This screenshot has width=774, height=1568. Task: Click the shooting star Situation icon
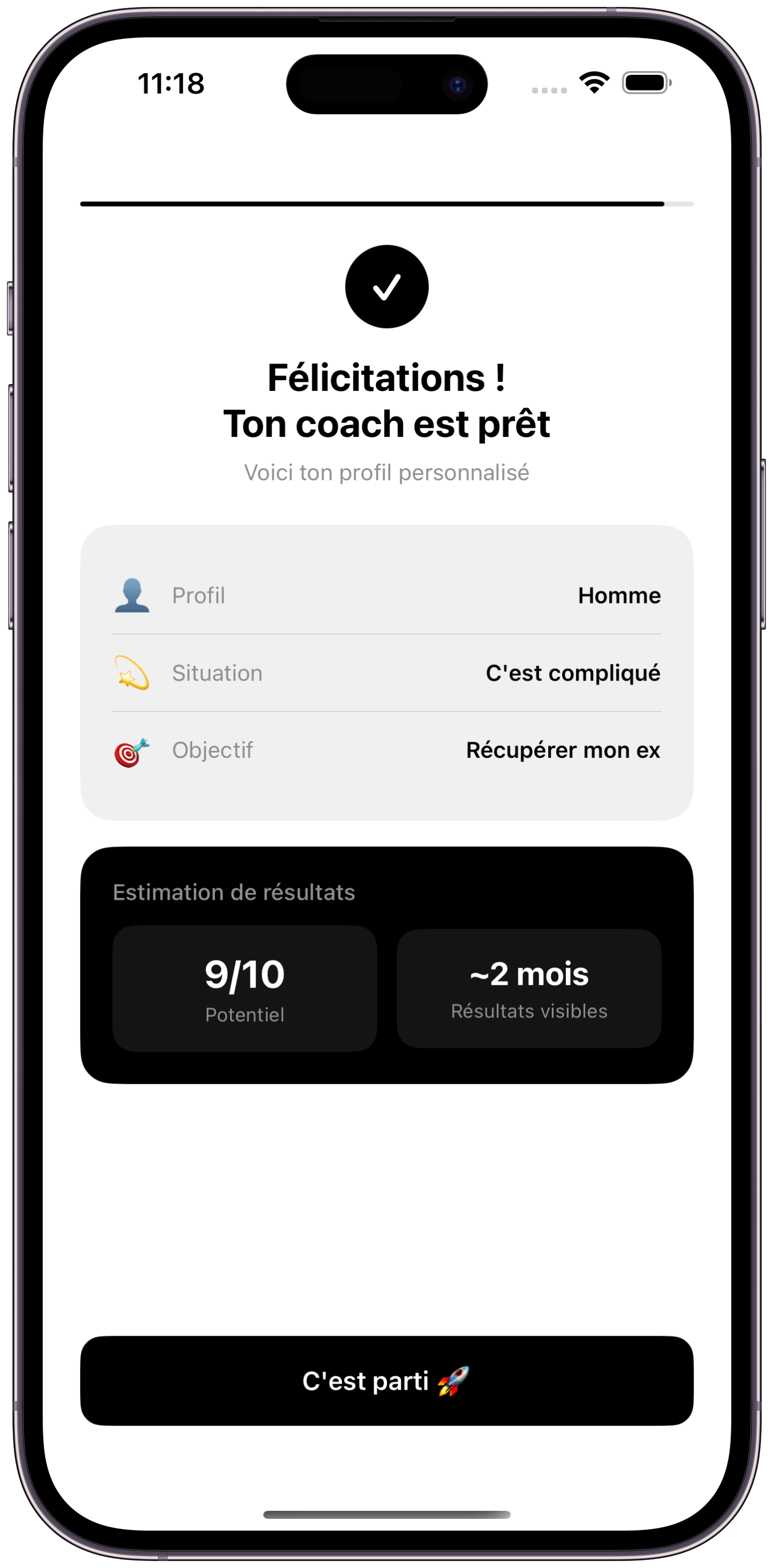pyautogui.click(x=133, y=672)
